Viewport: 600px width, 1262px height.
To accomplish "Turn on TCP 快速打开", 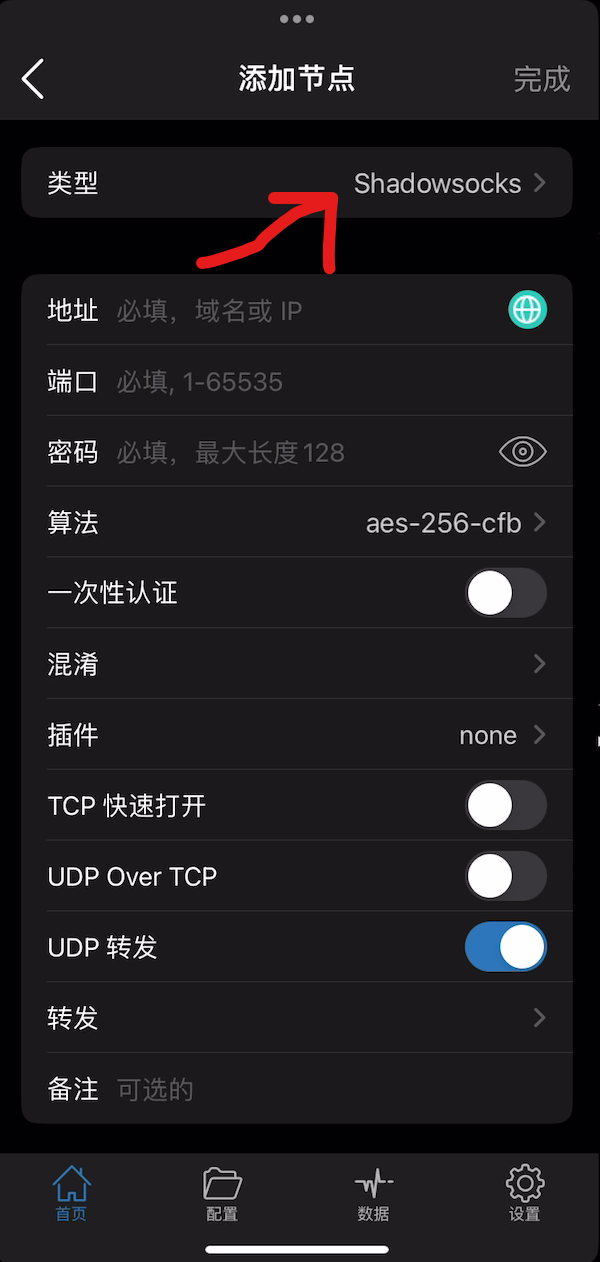I will coord(505,806).
